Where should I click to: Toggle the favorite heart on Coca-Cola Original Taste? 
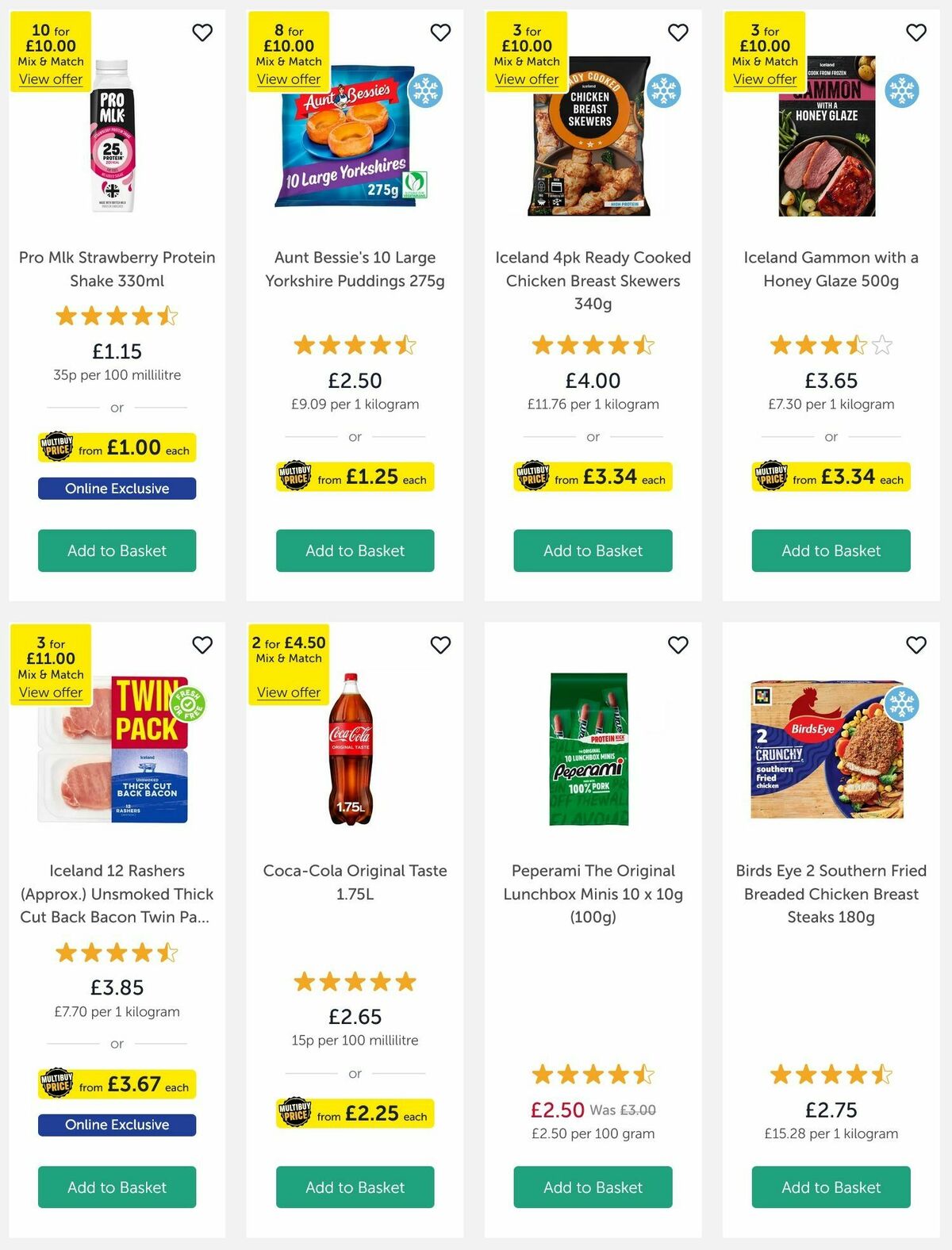pos(440,645)
